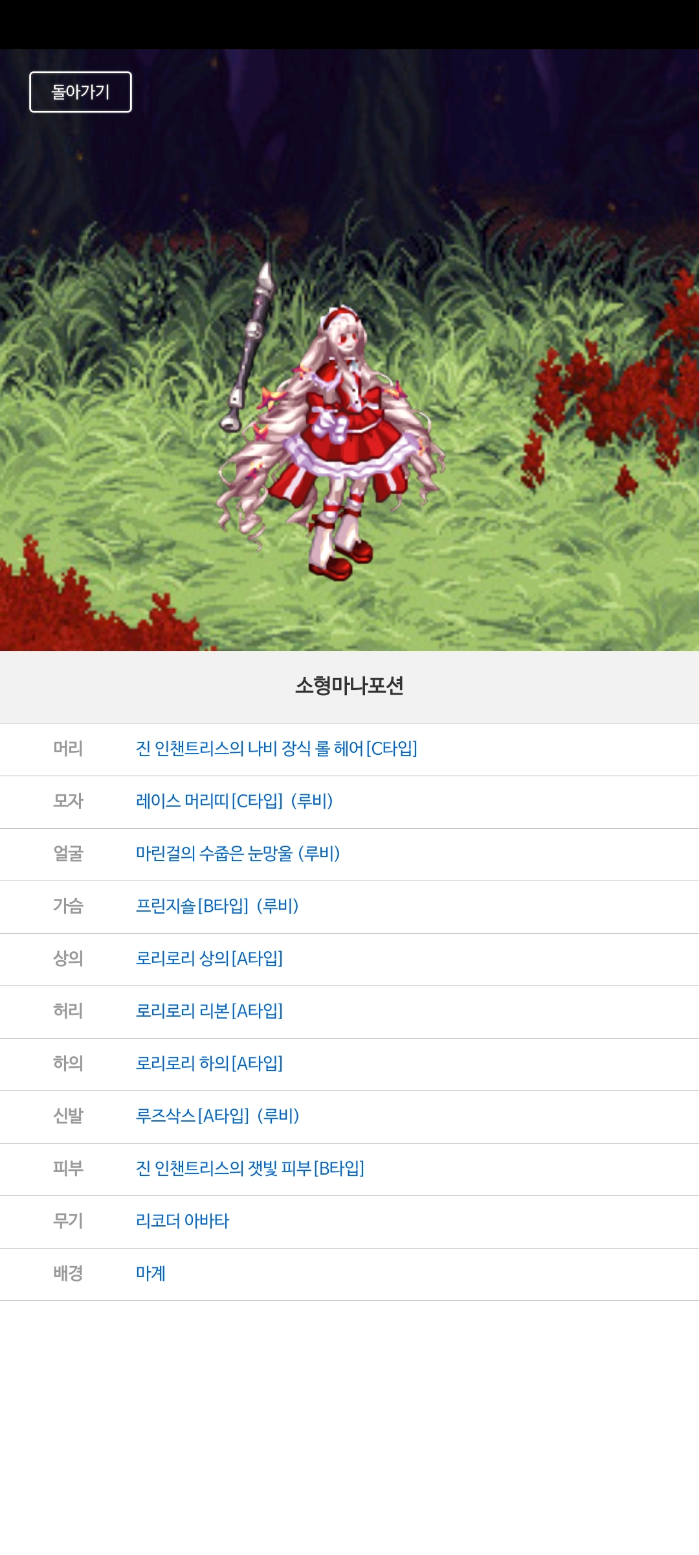
Task: Open the 마린걸의 수줍은 눈망울 face item
Action: pyautogui.click(x=238, y=853)
